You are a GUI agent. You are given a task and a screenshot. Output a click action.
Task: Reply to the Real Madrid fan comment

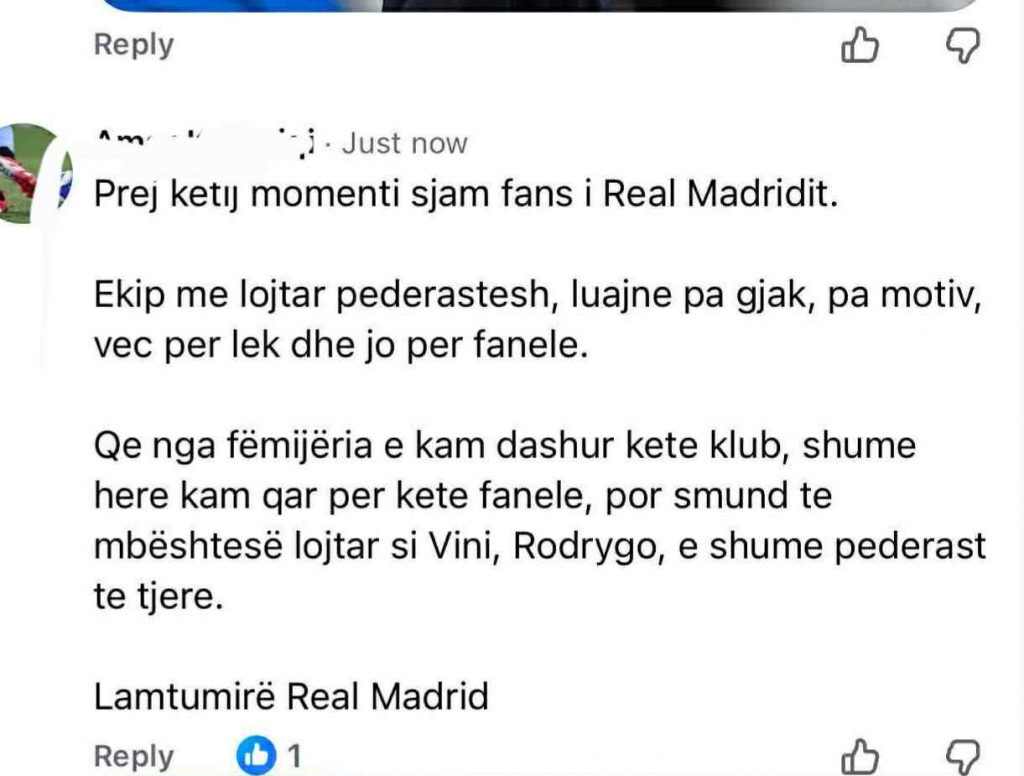[x=133, y=756]
